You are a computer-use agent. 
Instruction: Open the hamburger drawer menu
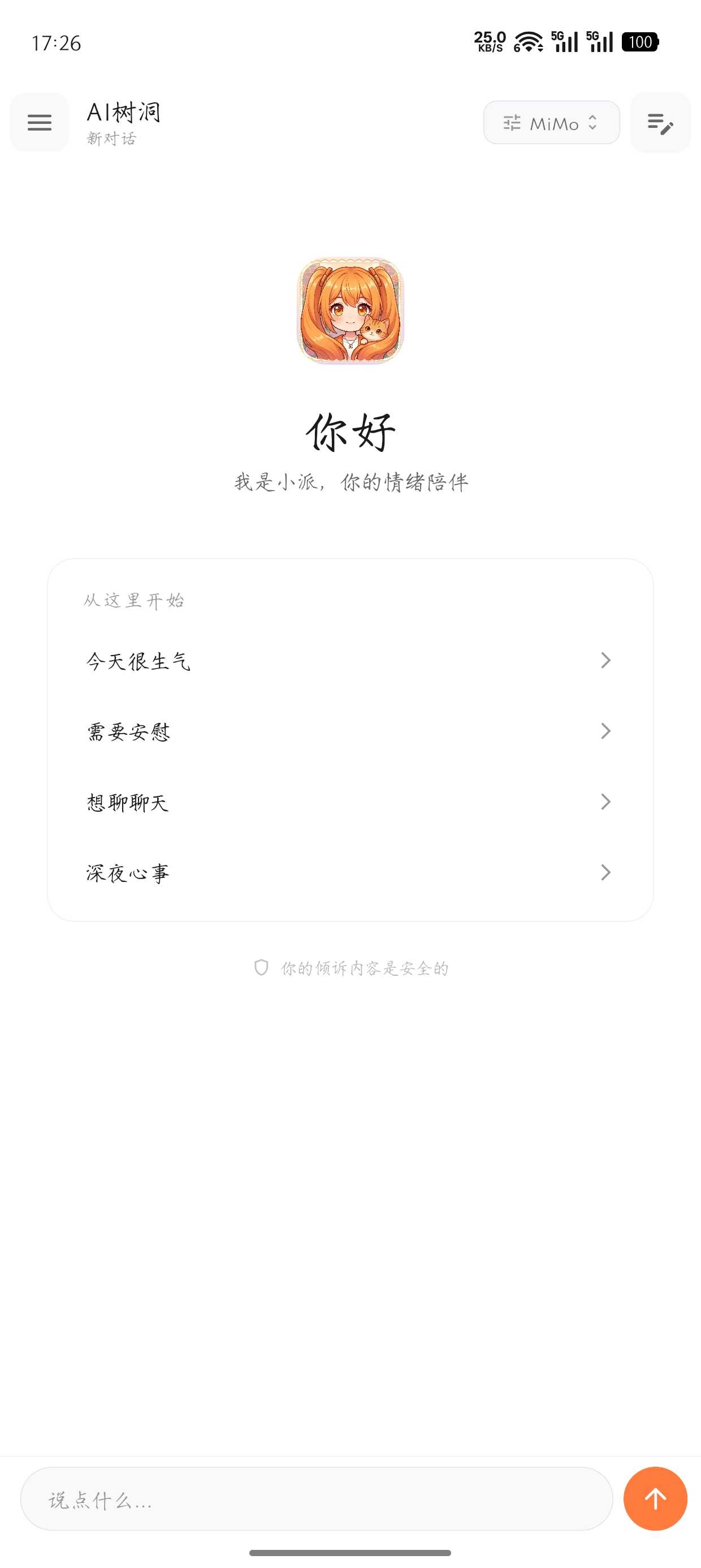[x=40, y=122]
